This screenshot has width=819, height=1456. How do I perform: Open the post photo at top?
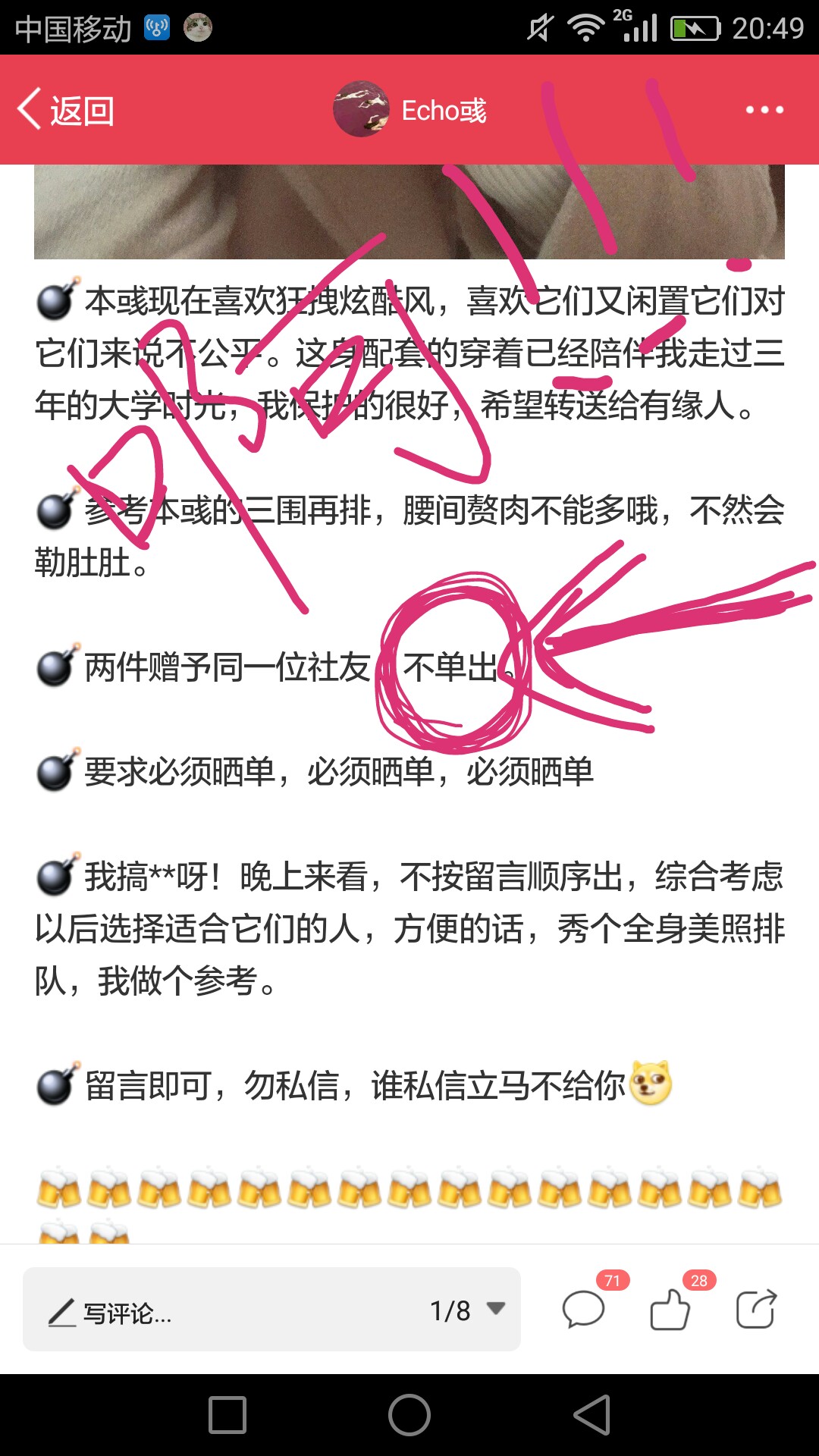pos(409,212)
